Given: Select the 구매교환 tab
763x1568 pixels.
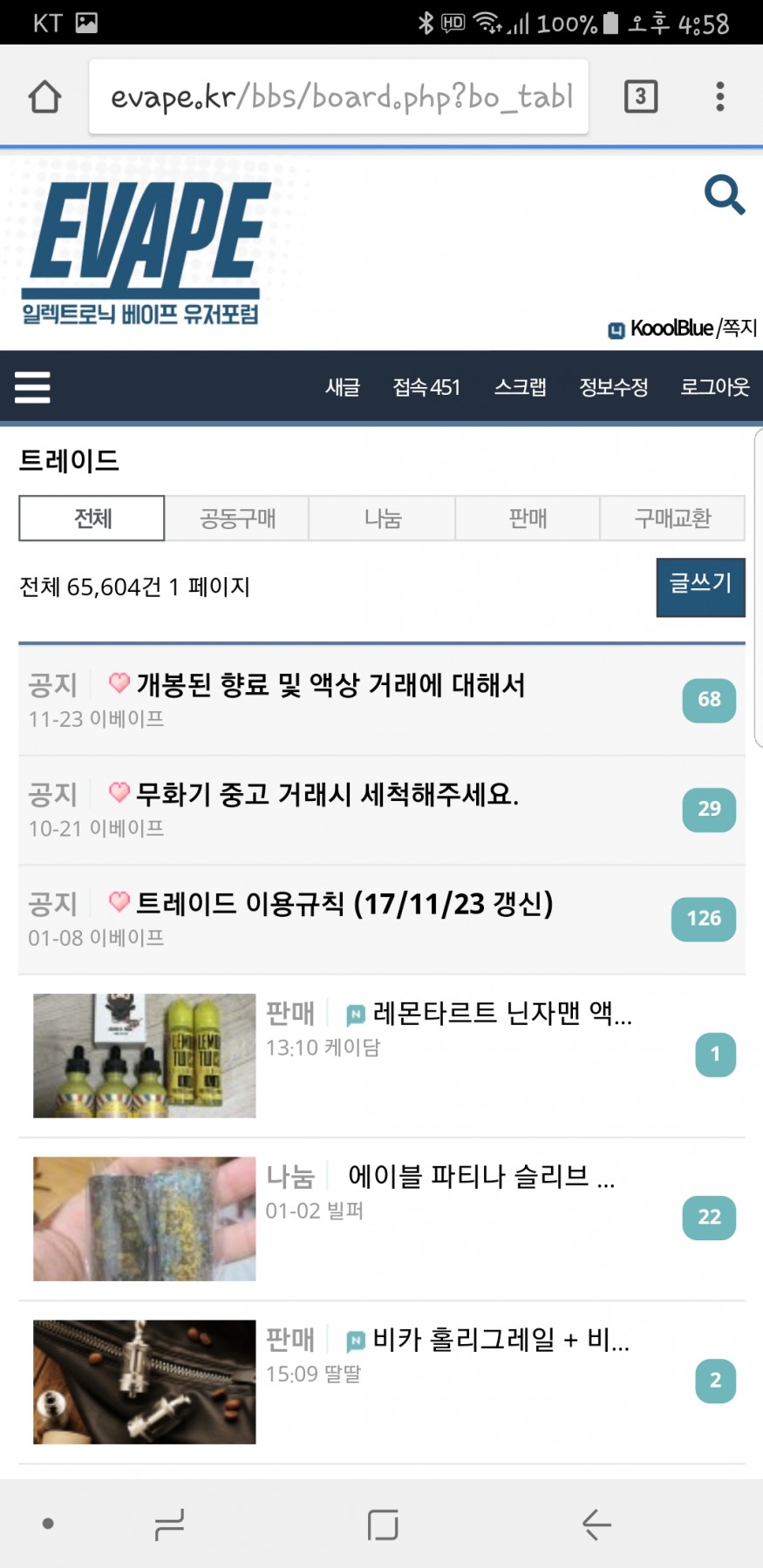Looking at the screenshot, I should [x=672, y=519].
